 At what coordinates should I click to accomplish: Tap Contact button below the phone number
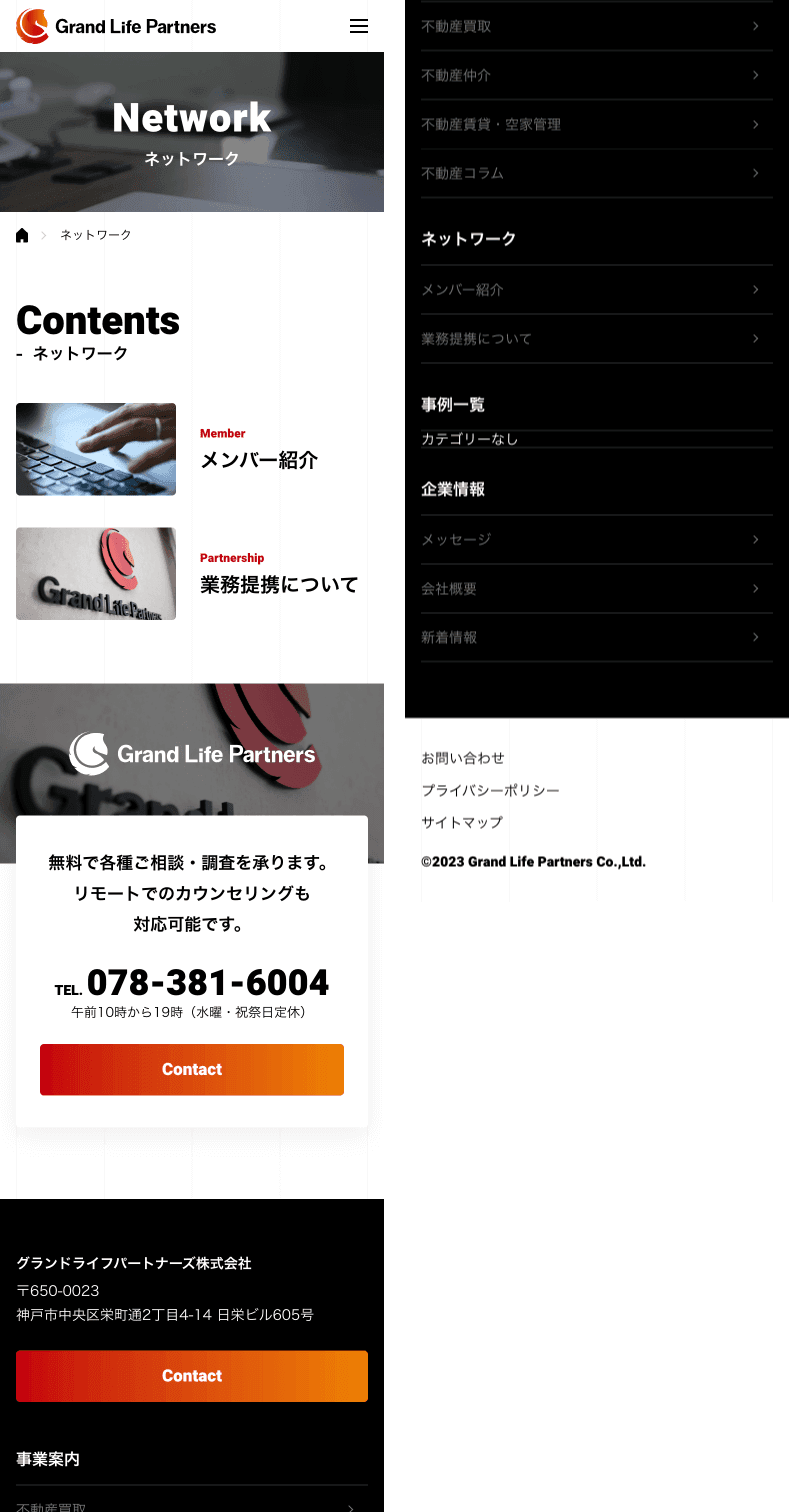pyautogui.click(x=192, y=1070)
